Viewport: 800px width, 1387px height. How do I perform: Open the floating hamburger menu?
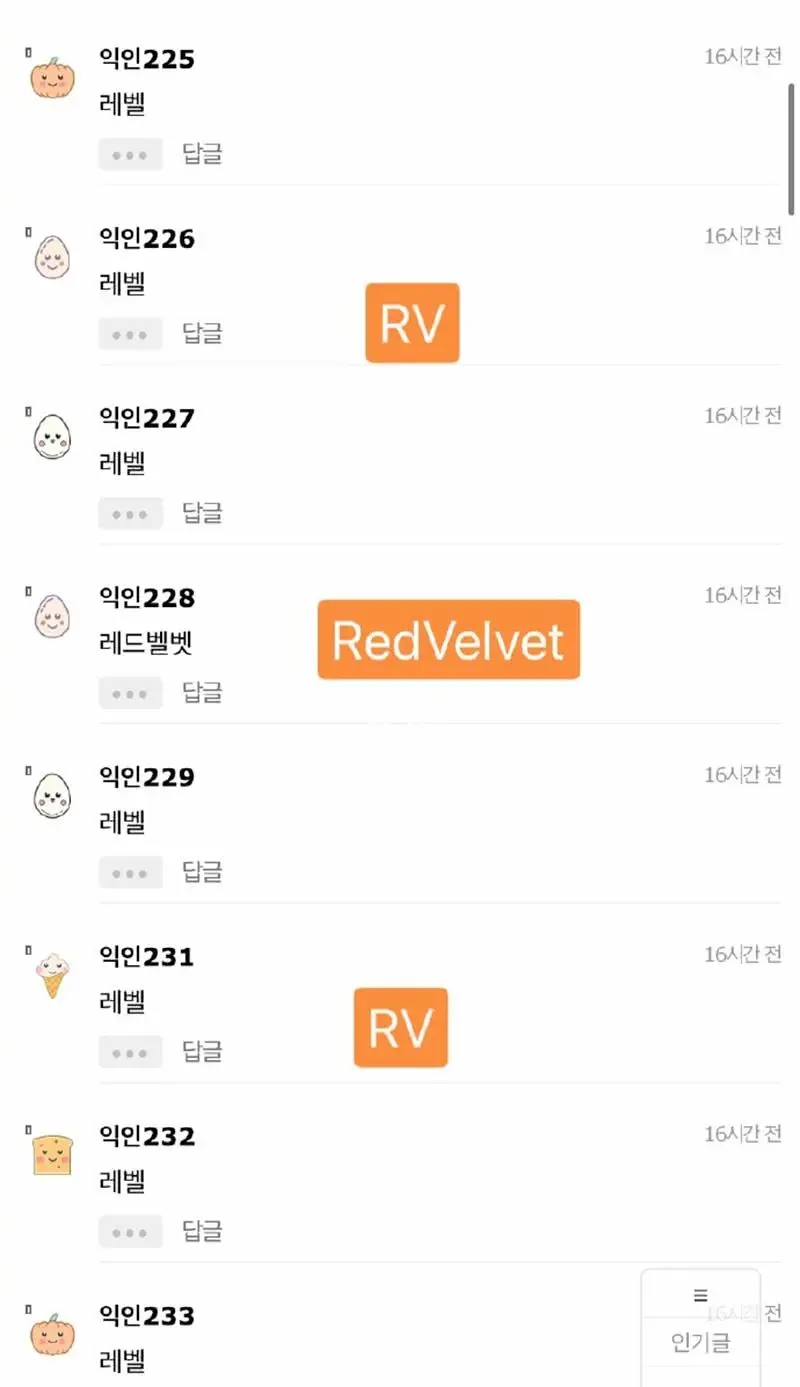point(700,1296)
